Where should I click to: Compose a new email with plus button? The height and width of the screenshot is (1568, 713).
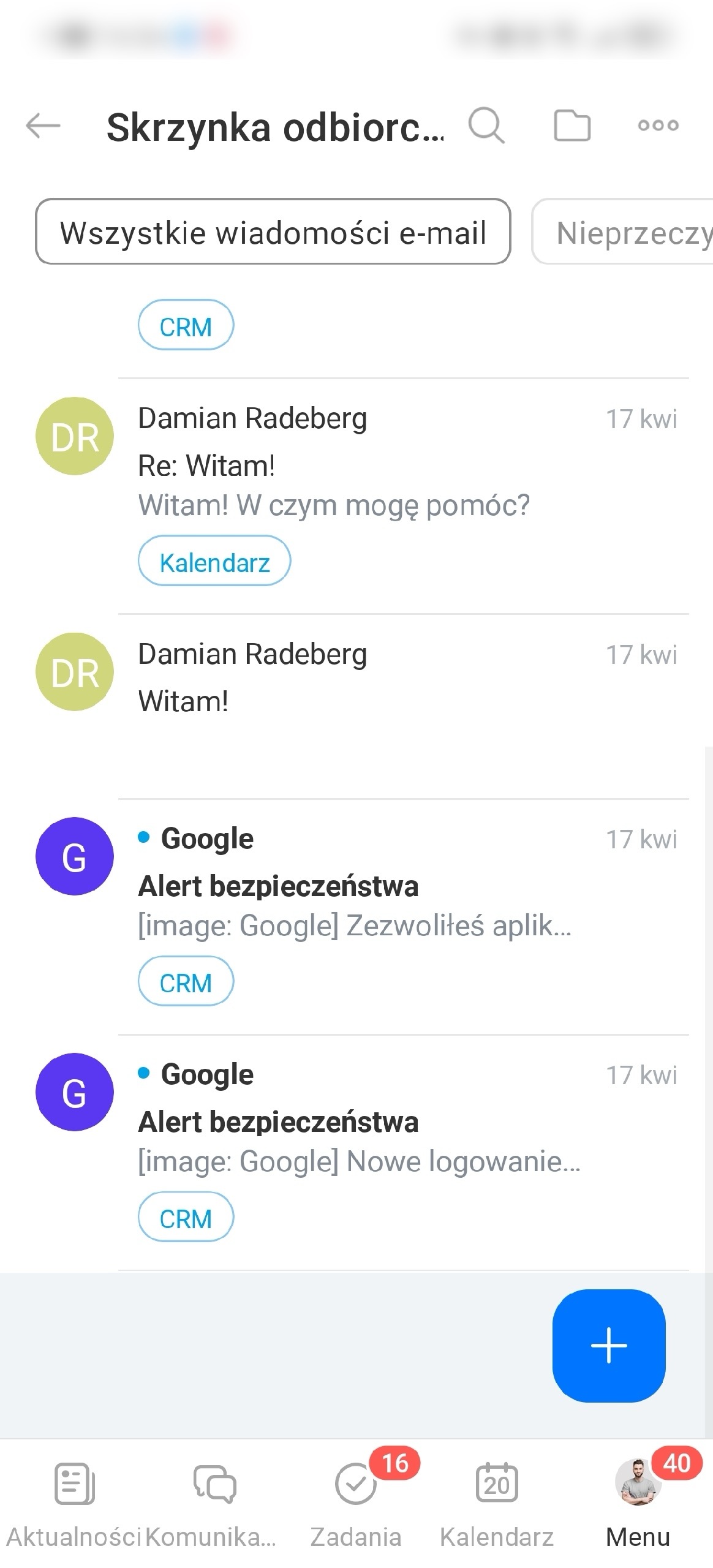[609, 1346]
